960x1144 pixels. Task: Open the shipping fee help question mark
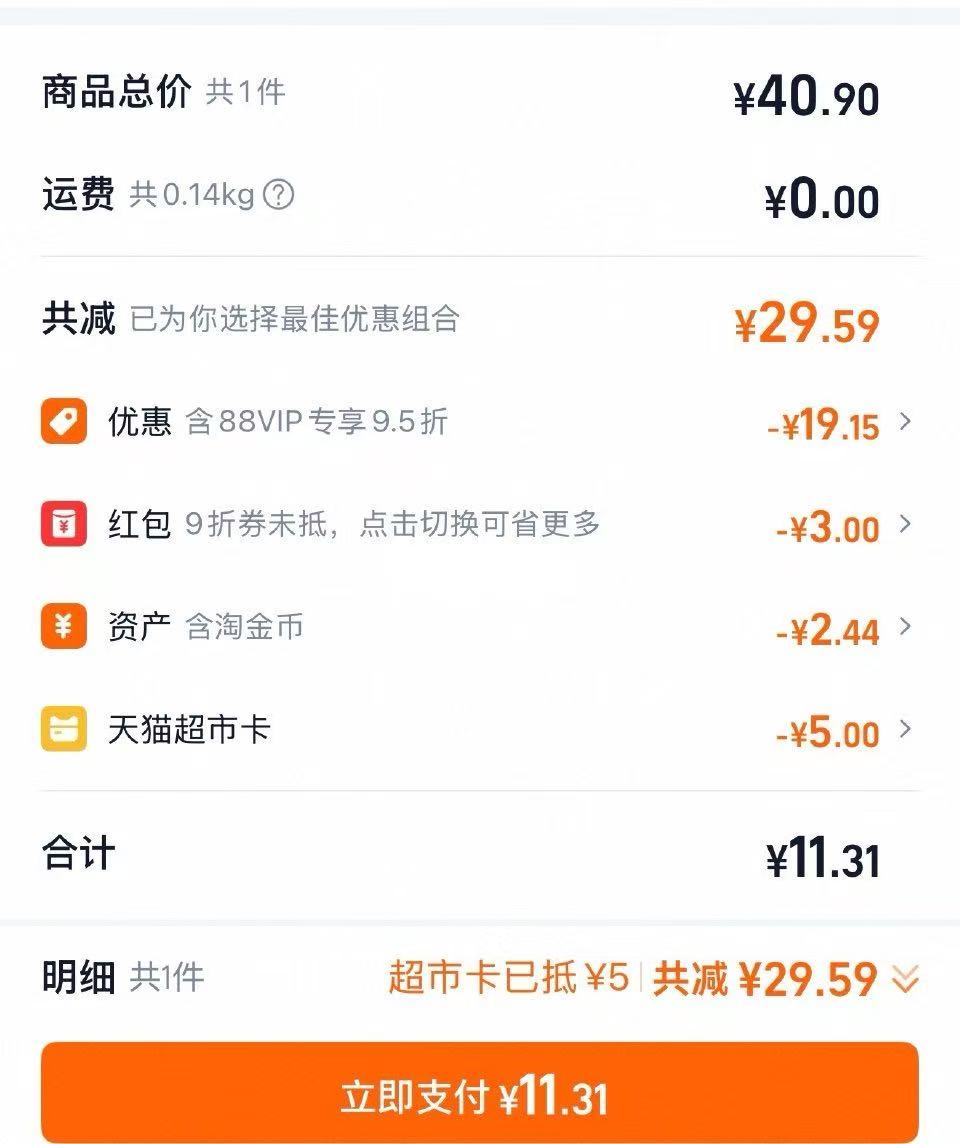point(280,196)
